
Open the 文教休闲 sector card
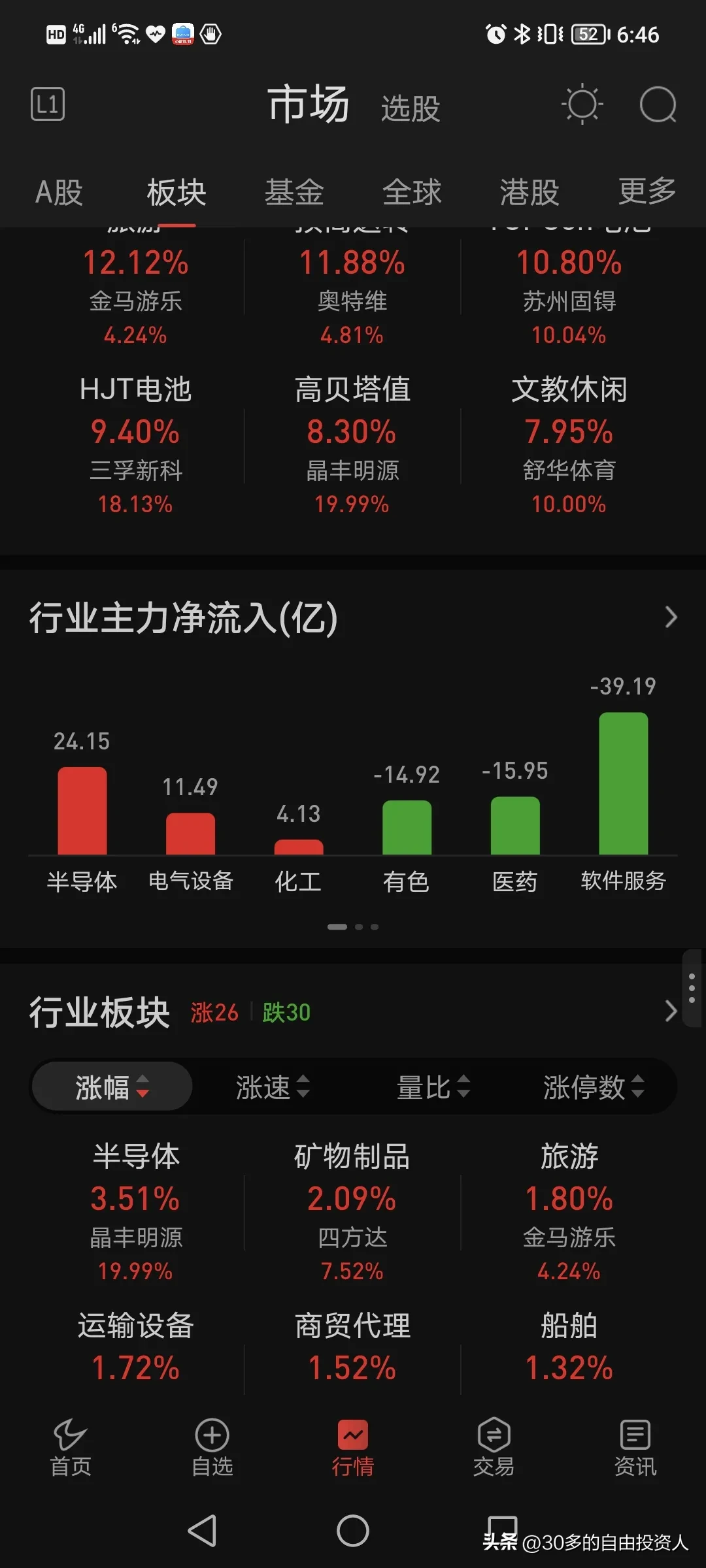[569, 444]
